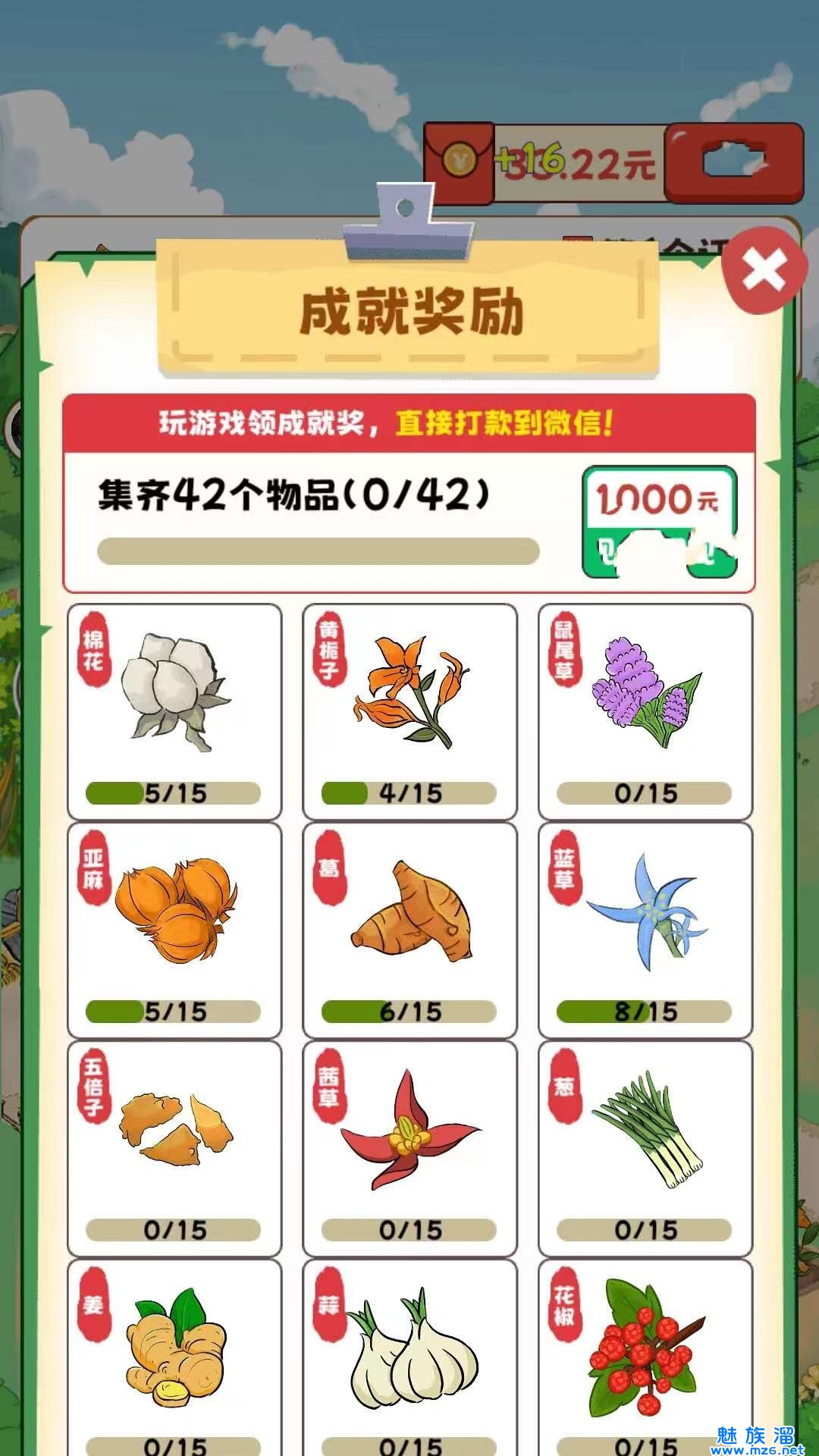Select the 姜 item card
The image size is (819, 1456).
click(x=174, y=1357)
